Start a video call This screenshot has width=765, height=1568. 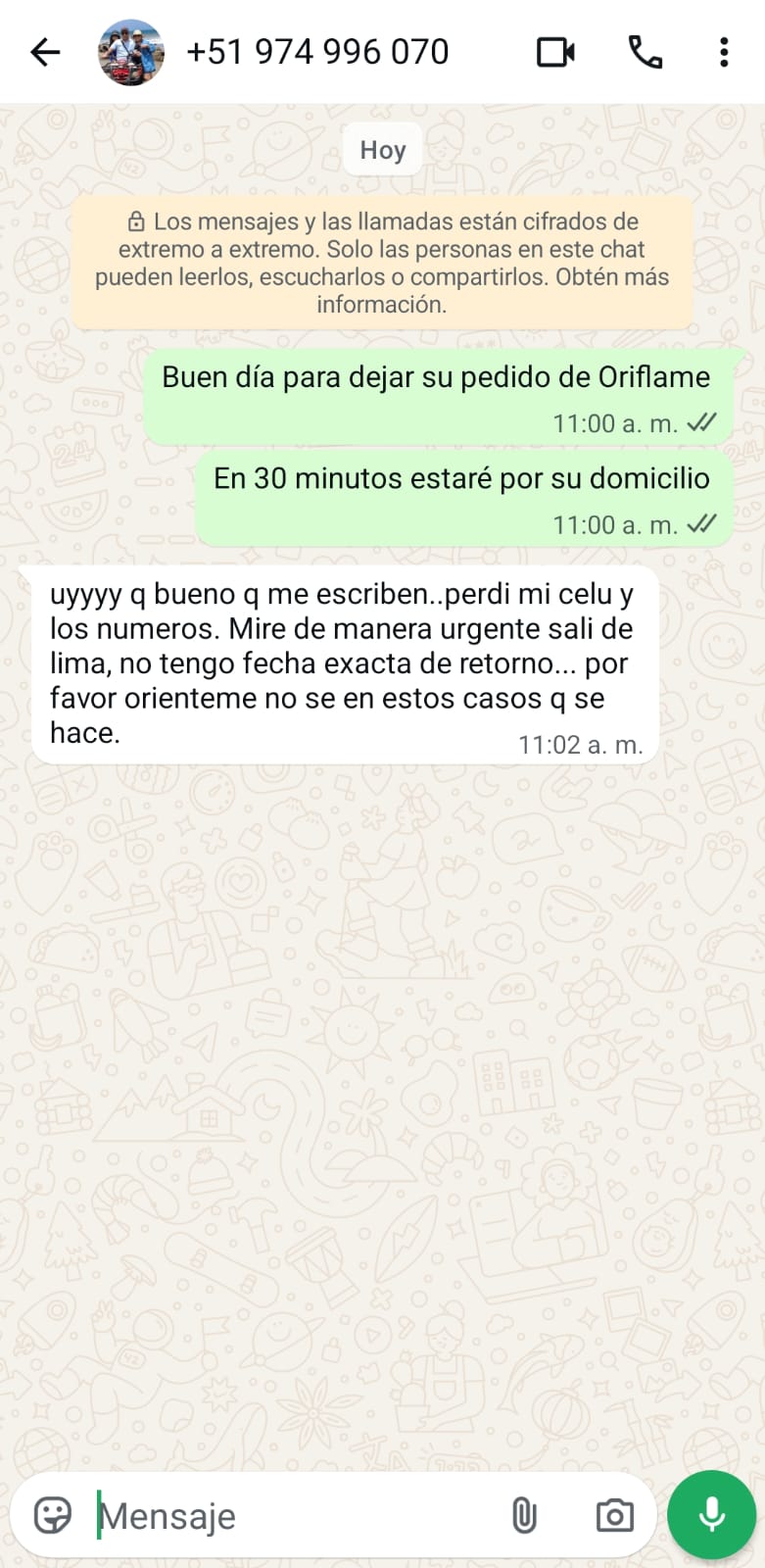555,52
